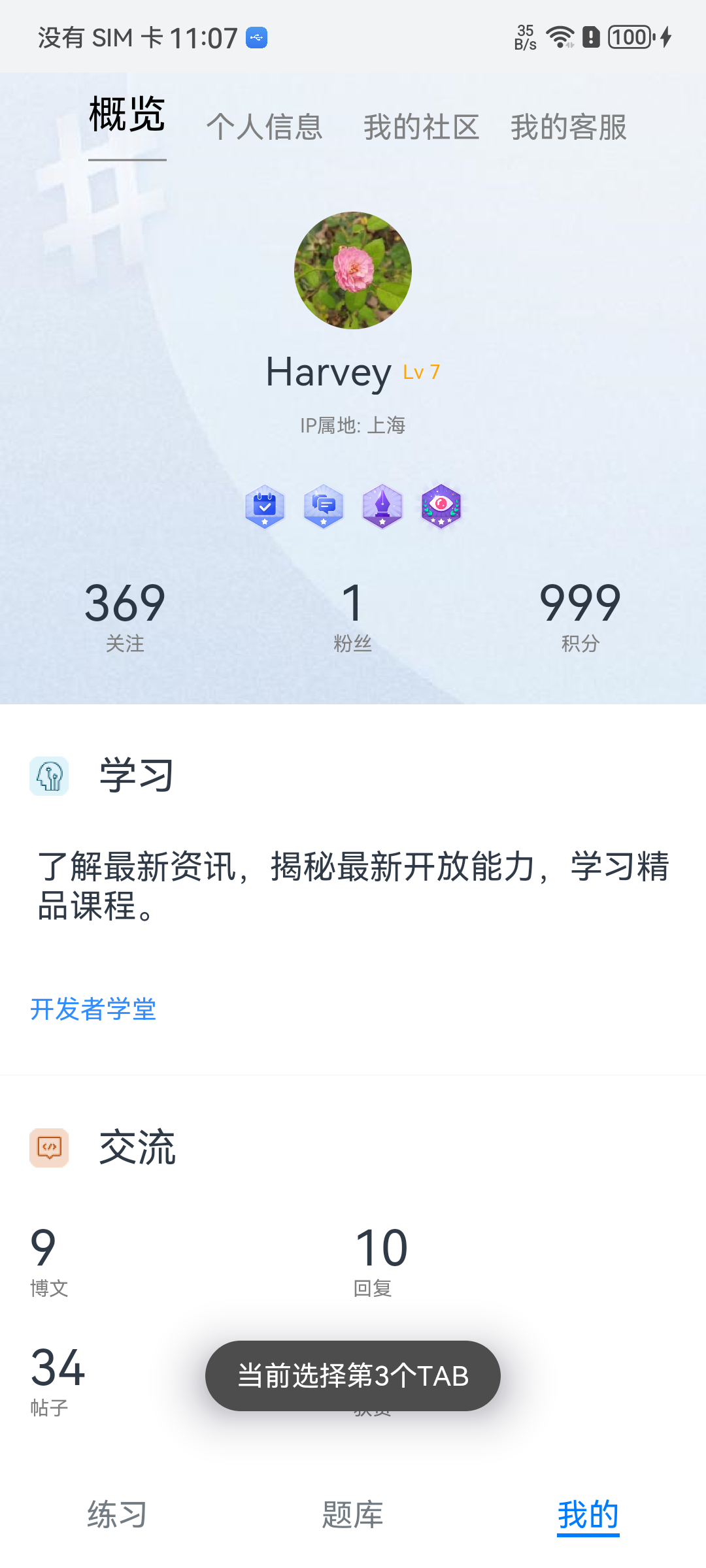Open the 9 博文 blog posts
The image size is (706, 1568).
(x=49, y=1261)
